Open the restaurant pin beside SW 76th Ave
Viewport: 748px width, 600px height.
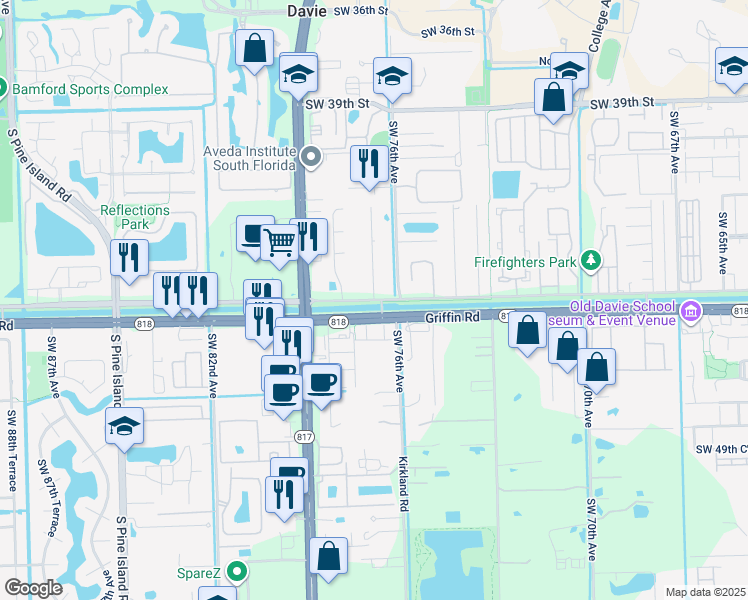pyautogui.click(x=369, y=164)
